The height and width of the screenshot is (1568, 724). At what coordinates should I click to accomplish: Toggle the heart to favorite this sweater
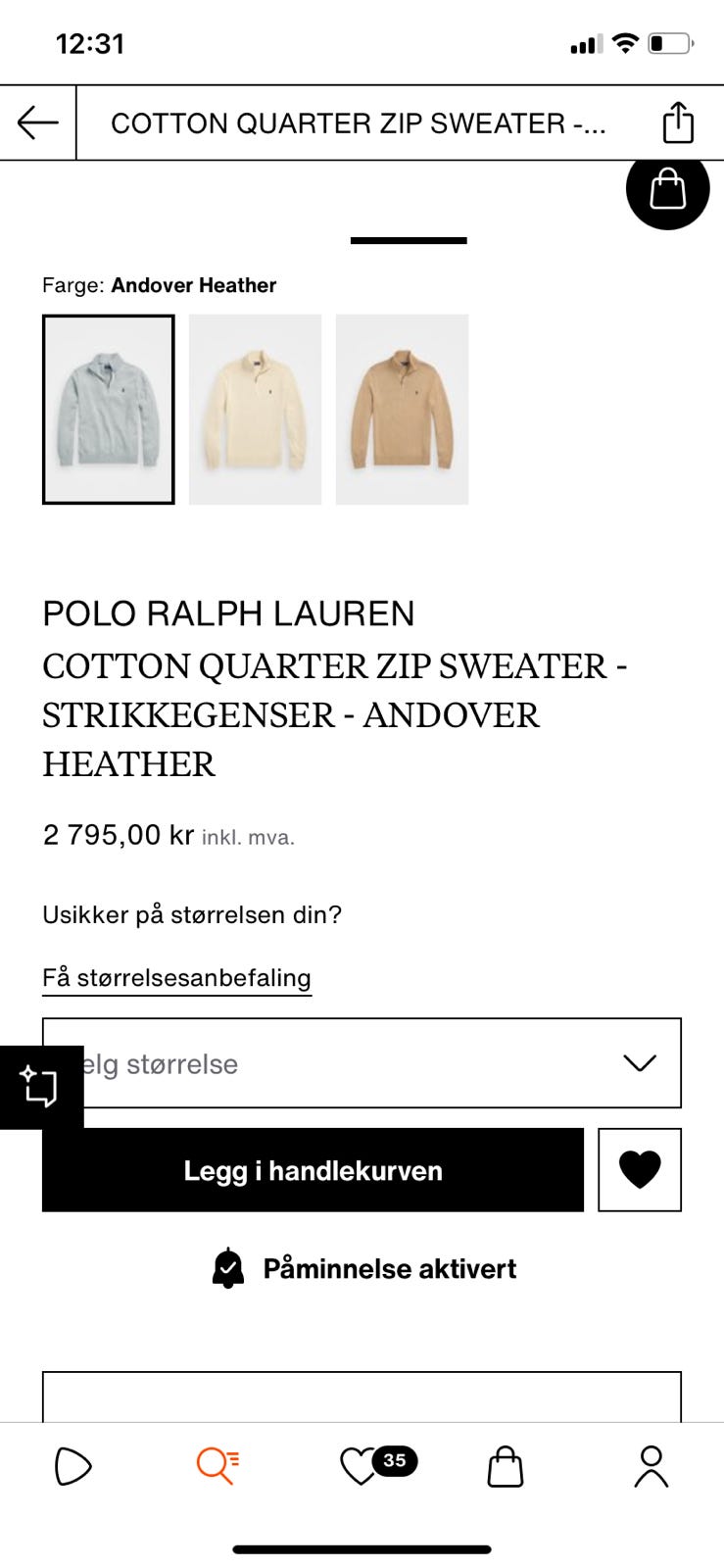click(x=639, y=1171)
